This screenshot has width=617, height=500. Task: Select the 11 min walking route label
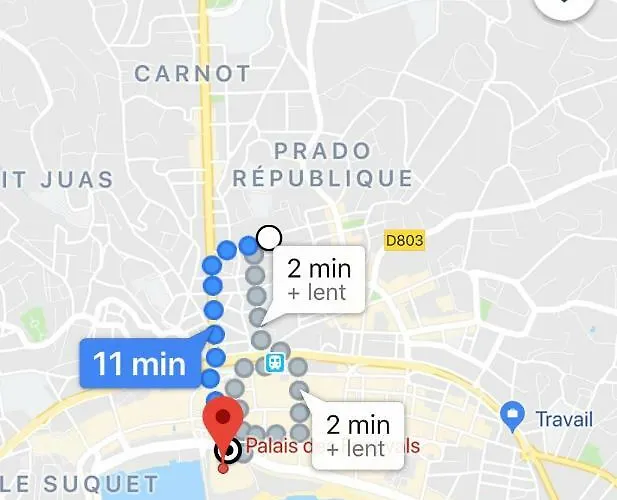(x=139, y=363)
